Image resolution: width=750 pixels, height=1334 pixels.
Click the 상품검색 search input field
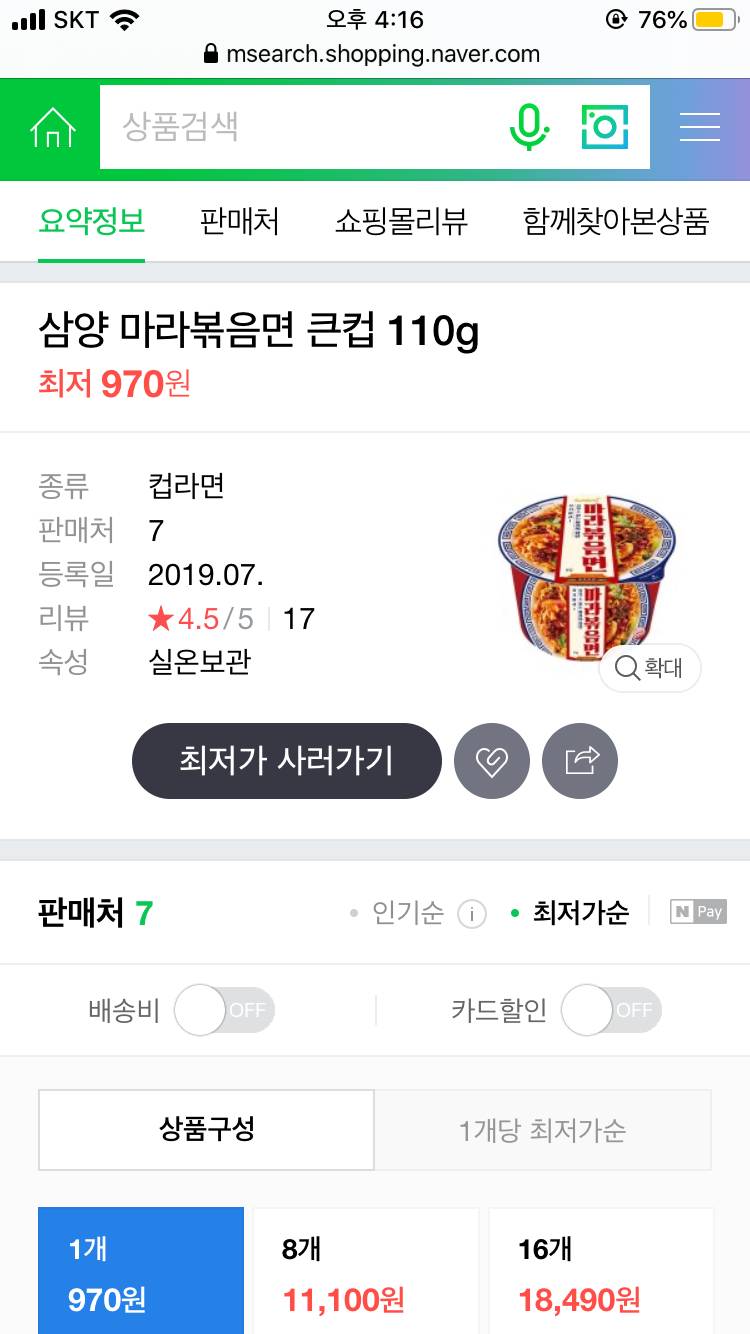click(300, 128)
